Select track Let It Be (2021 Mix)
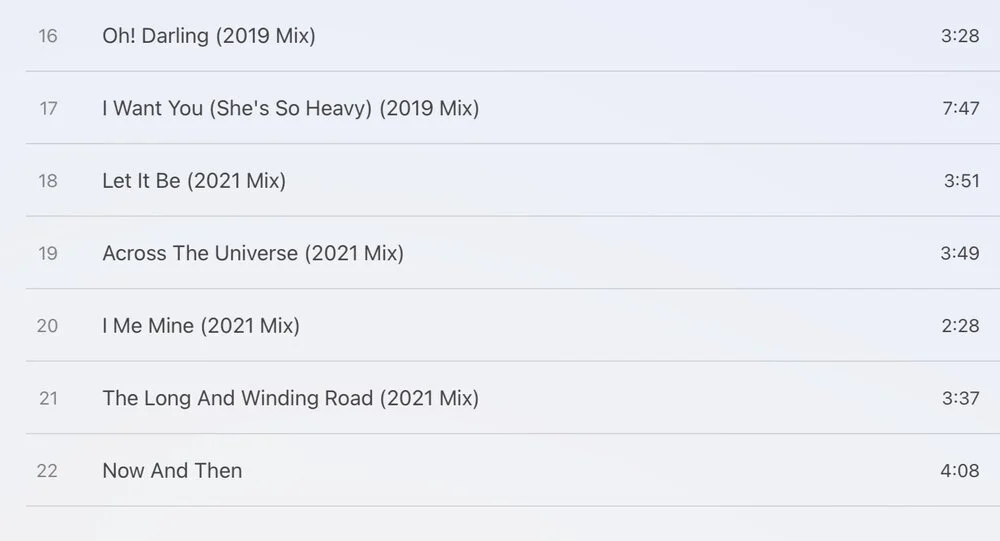 click(x=194, y=181)
